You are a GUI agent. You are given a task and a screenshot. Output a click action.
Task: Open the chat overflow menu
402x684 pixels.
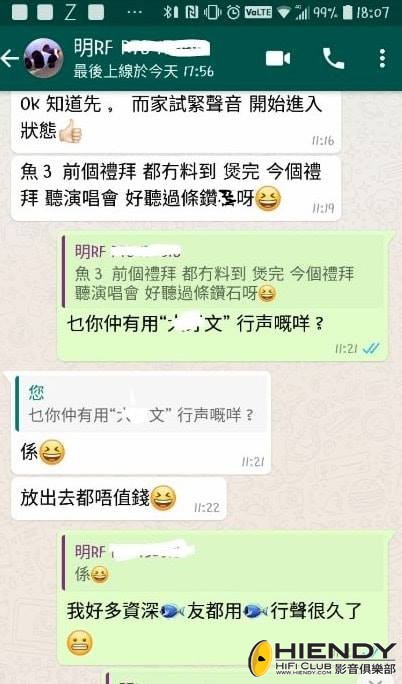click(x=382, y=58)
